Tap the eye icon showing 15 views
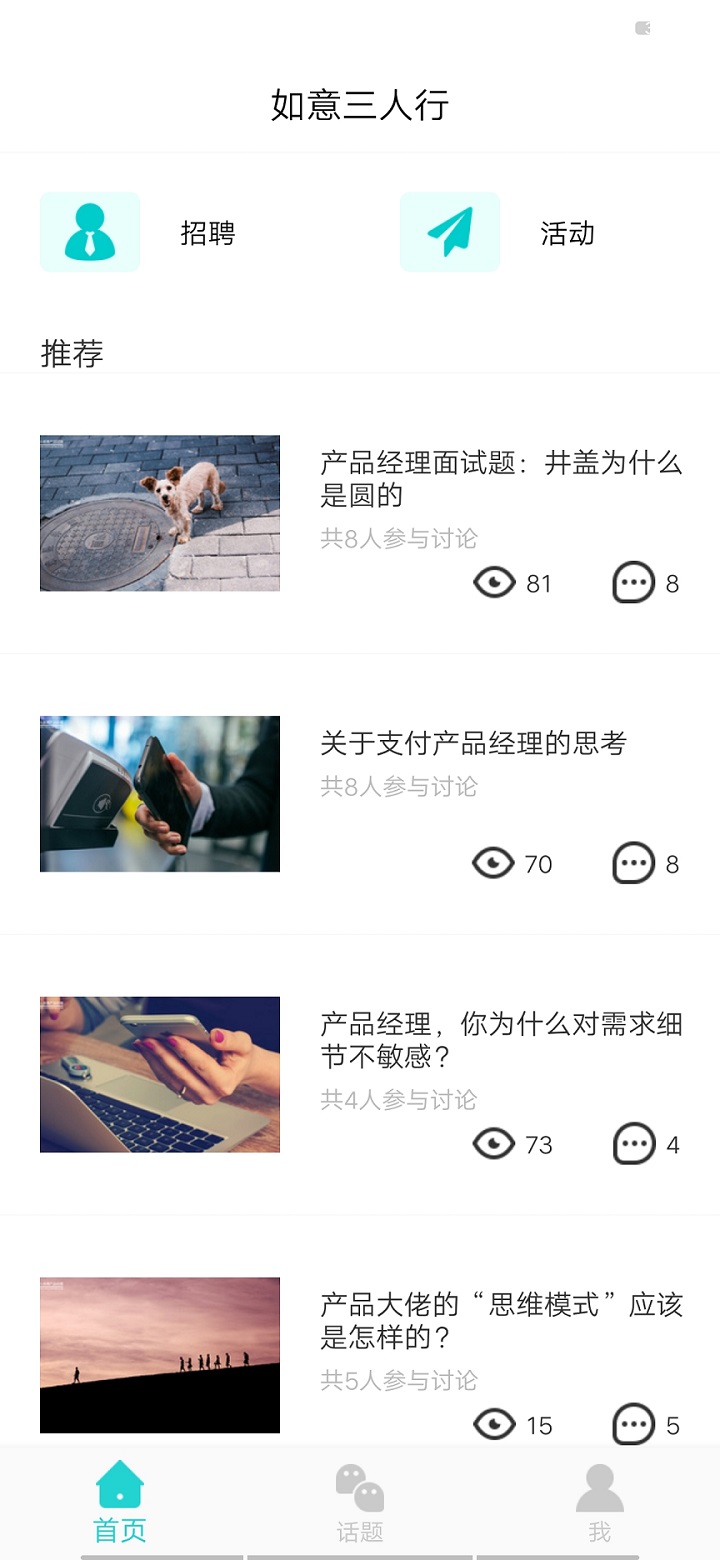 tap(494, 1424)
